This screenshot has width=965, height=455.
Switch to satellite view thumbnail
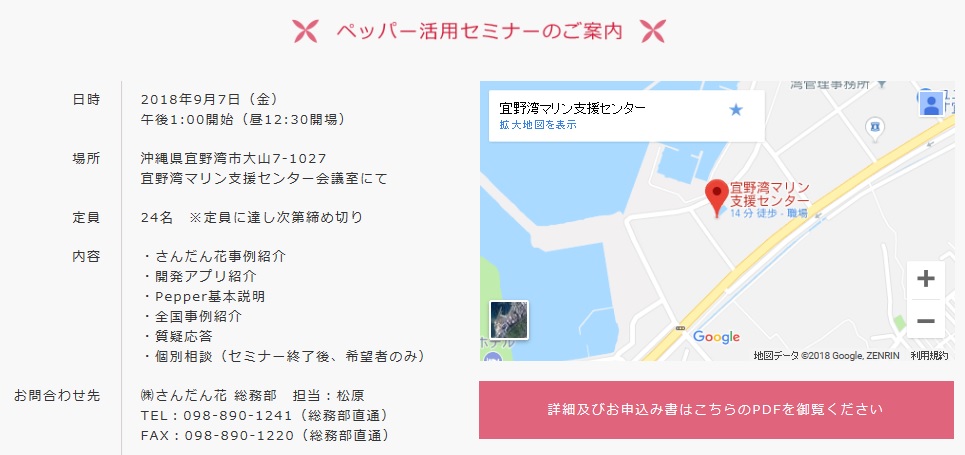[x=509, y=320]
